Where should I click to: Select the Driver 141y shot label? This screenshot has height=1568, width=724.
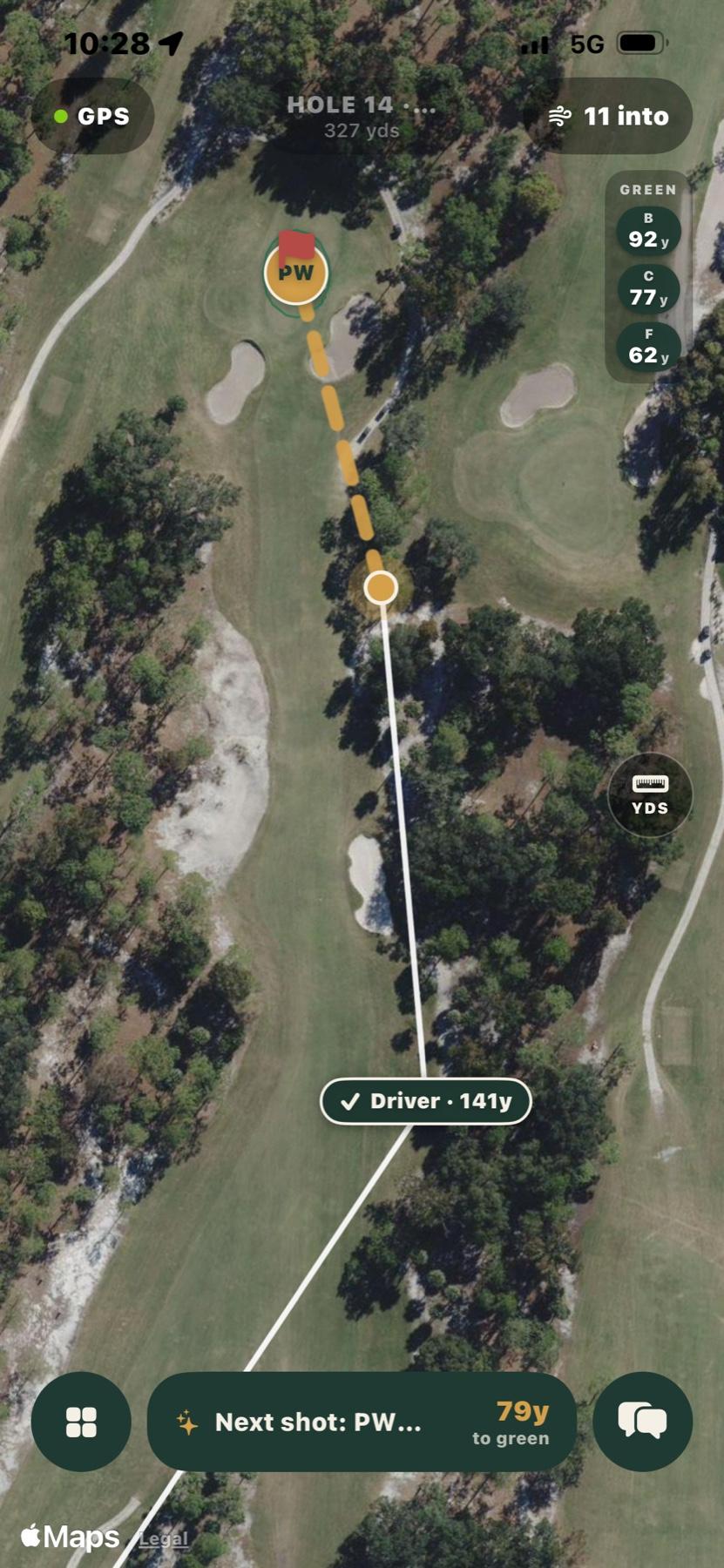pyautogui.click(x=426, y=1101)
